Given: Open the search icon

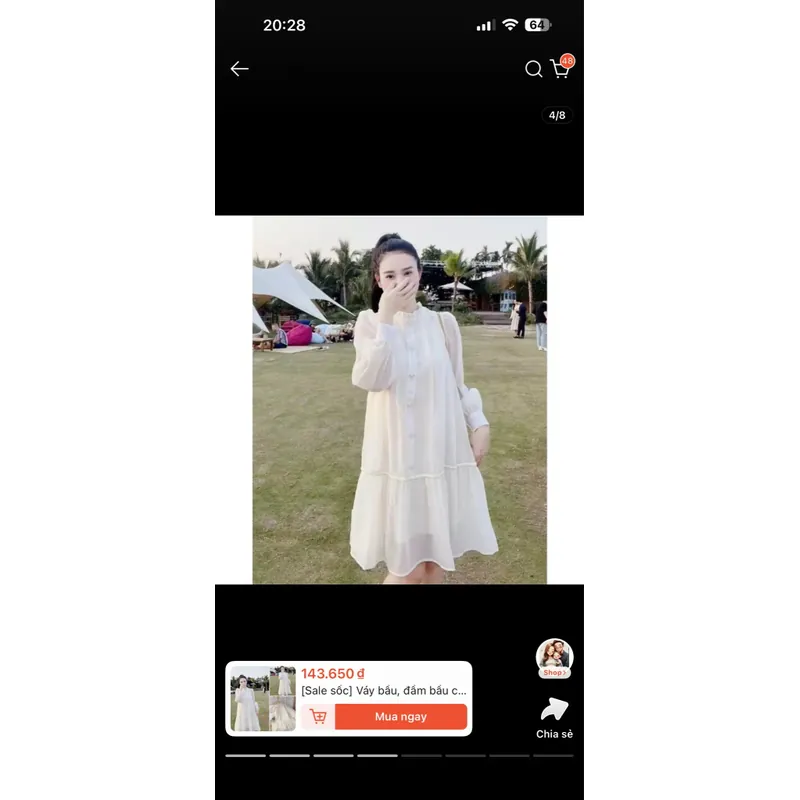Looking at the screenshot, I should click(534, 69).
